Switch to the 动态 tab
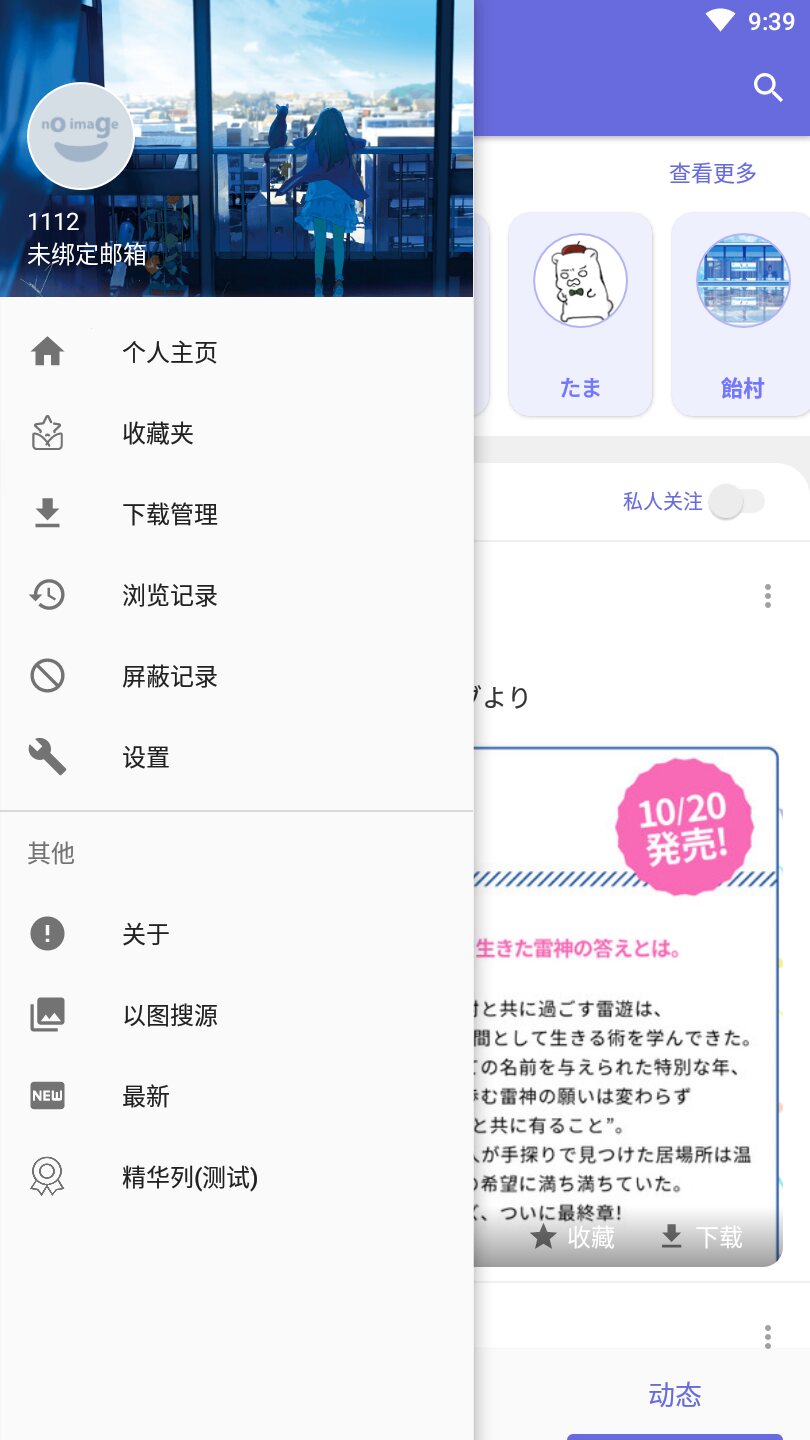Viewport: 810px width, 1440px height. (x=675, y=1395)
